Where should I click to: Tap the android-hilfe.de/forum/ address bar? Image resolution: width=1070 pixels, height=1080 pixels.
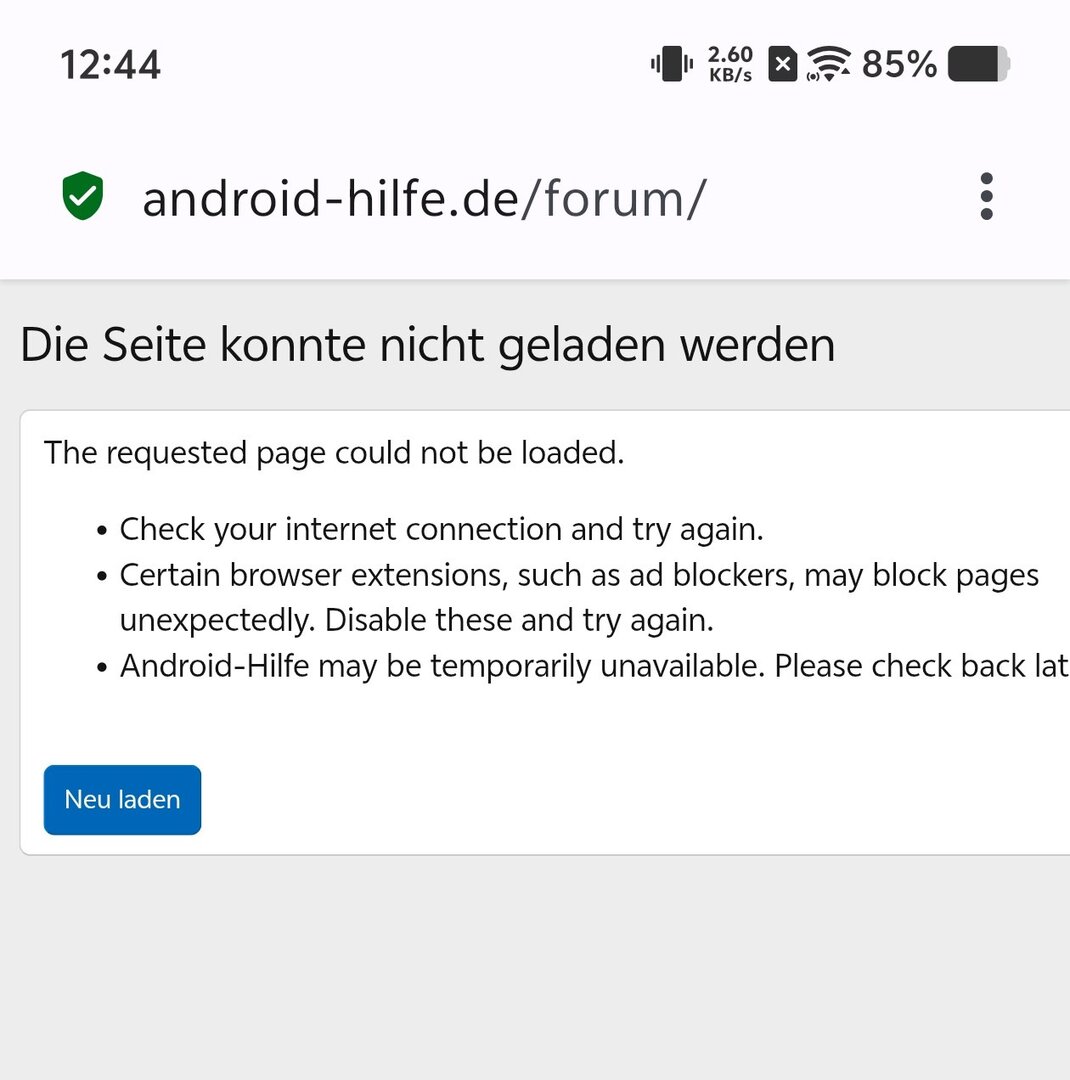coord(424,198)
